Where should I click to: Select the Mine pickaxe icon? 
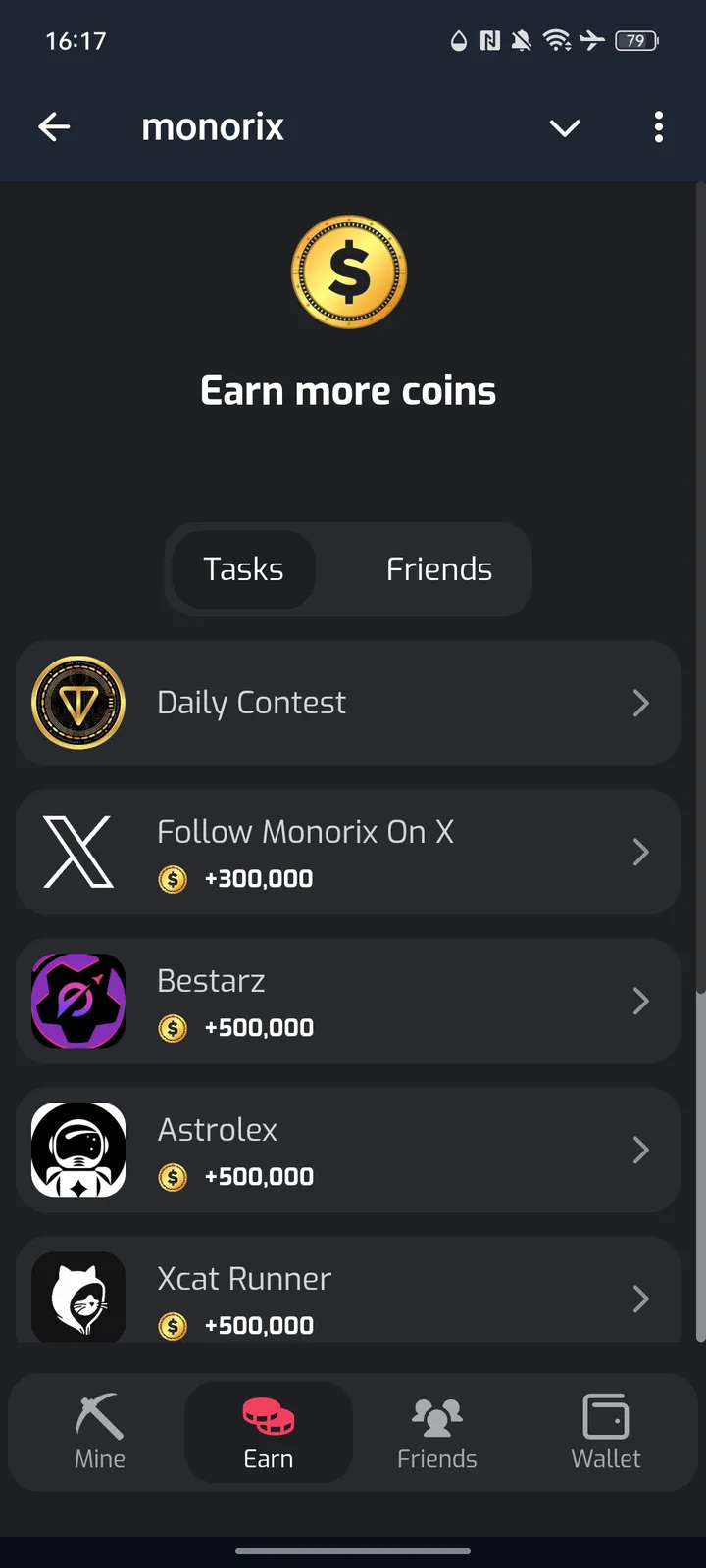pos(99,1414)
